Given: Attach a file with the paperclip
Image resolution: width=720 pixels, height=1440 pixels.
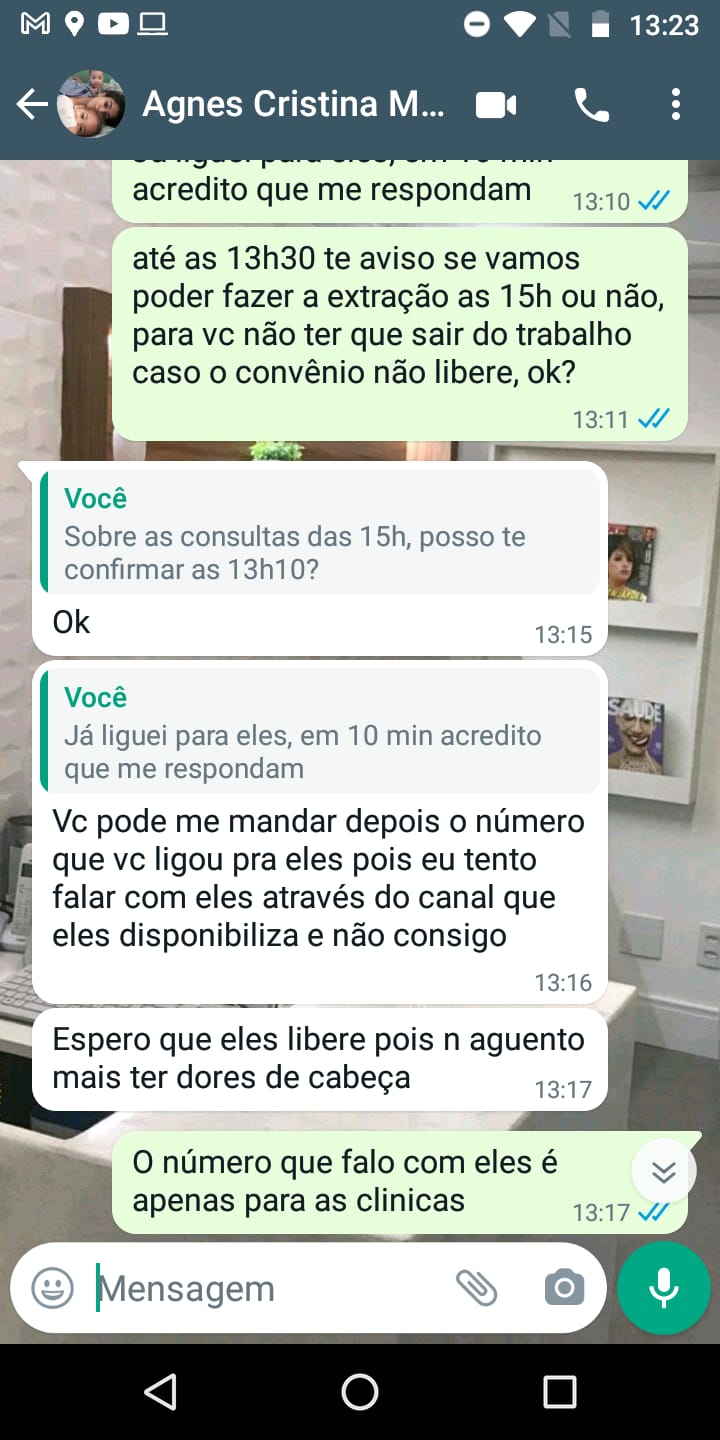Looking at the screenshot, I should pos(476,1288).
